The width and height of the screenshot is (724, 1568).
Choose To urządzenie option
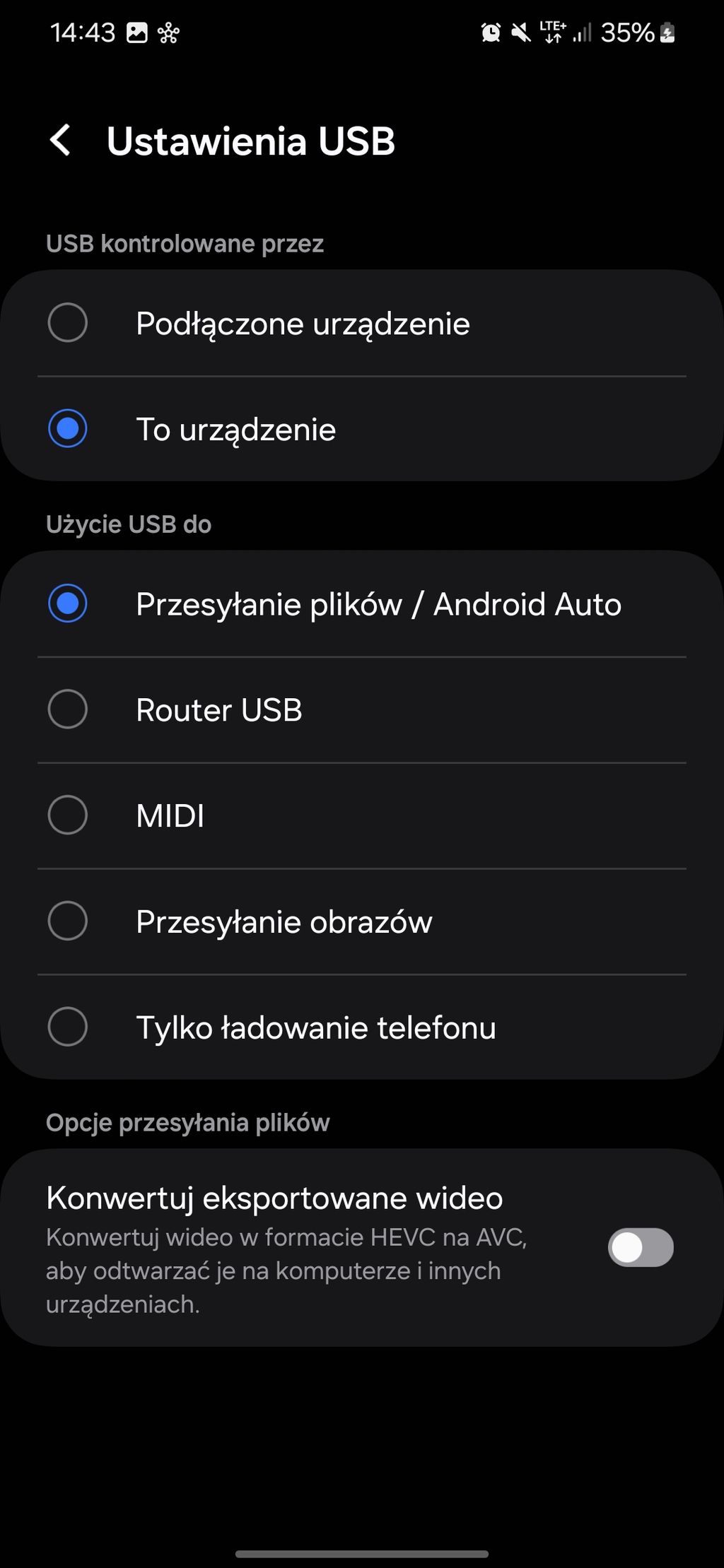(362, 429)
